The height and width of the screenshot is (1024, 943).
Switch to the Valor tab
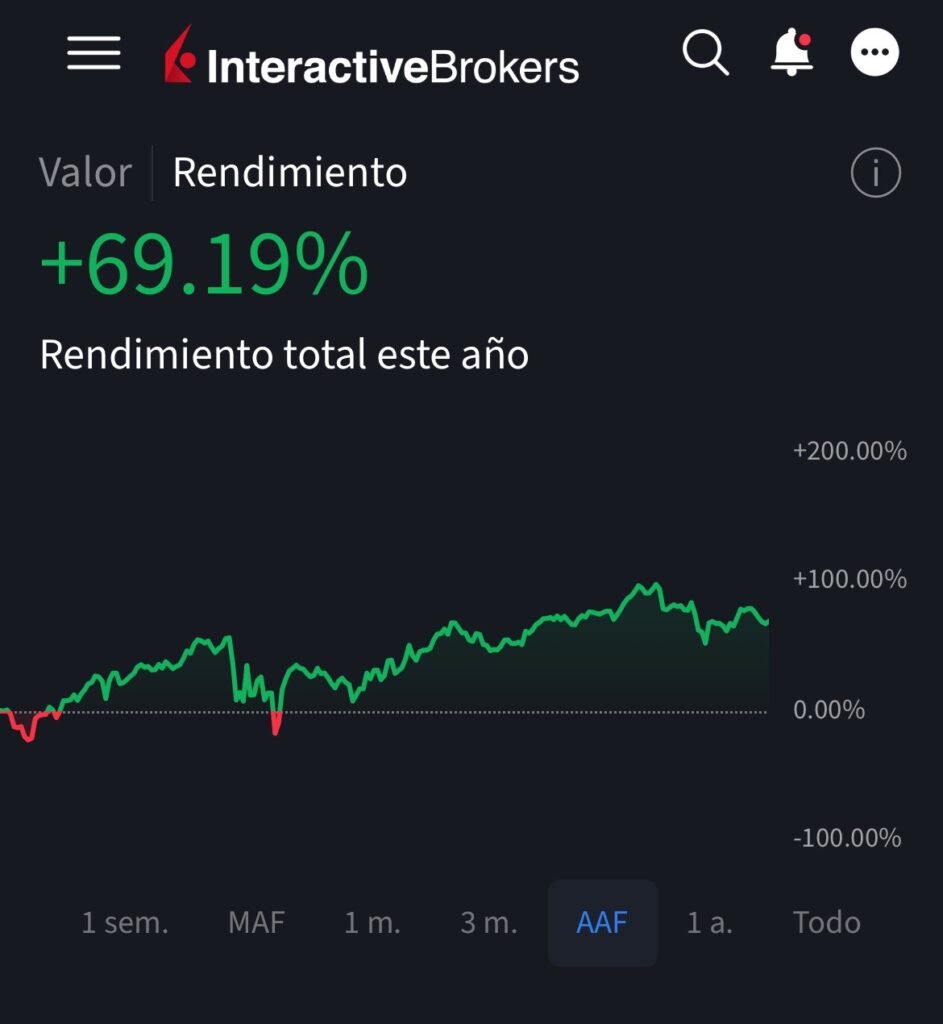pos(85,173)
